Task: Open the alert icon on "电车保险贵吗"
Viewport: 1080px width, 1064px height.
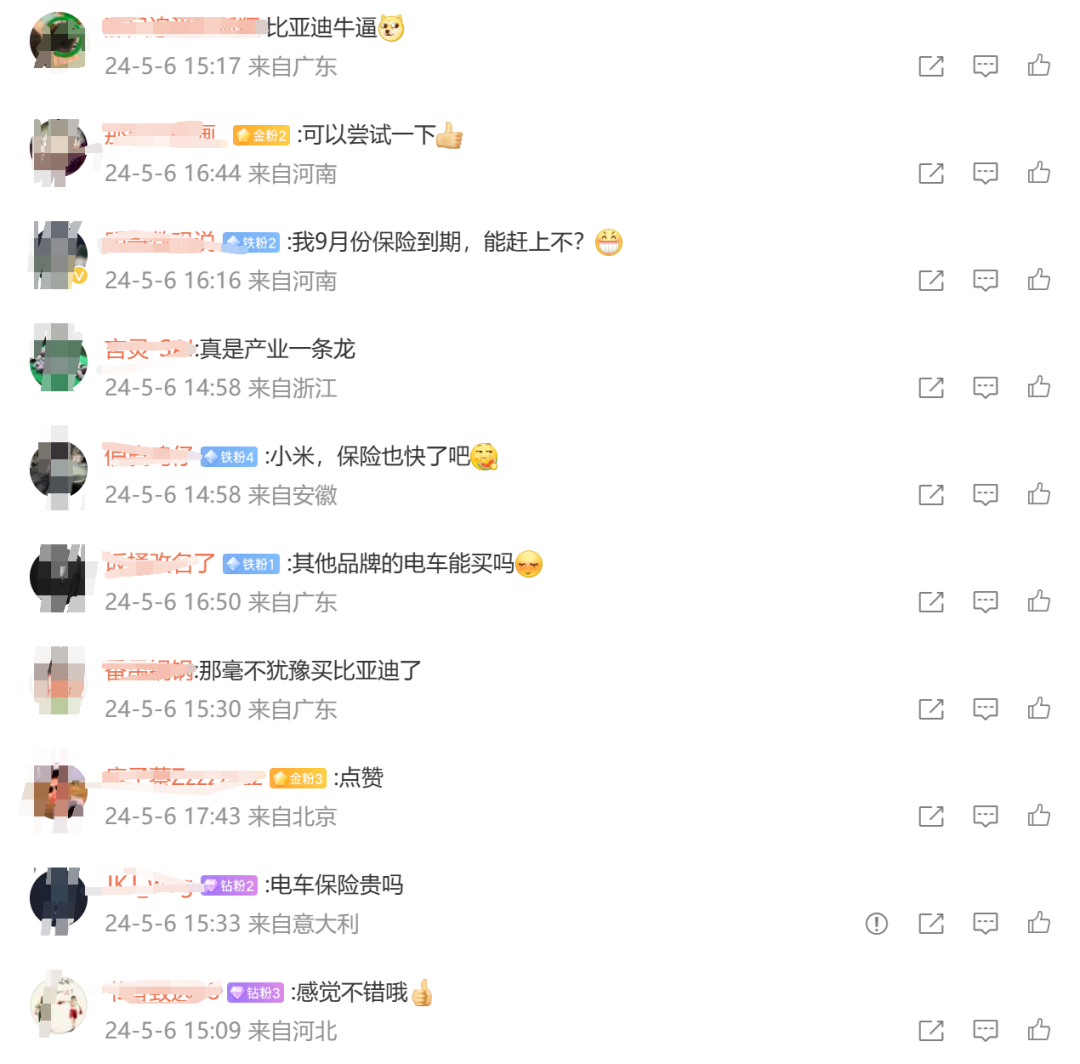Action: click(x=877, y=923)
